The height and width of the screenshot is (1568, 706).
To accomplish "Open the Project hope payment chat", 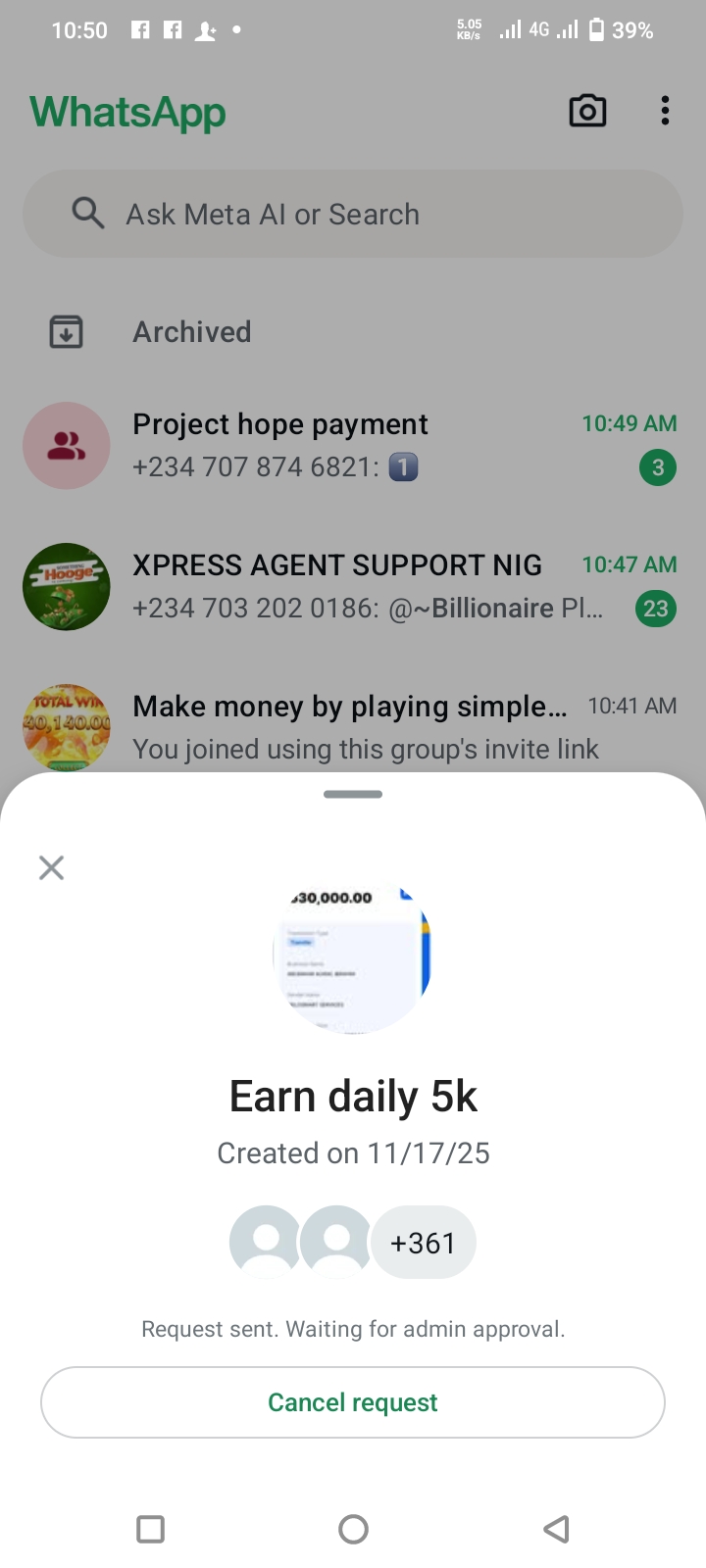I will coord(353,445).
